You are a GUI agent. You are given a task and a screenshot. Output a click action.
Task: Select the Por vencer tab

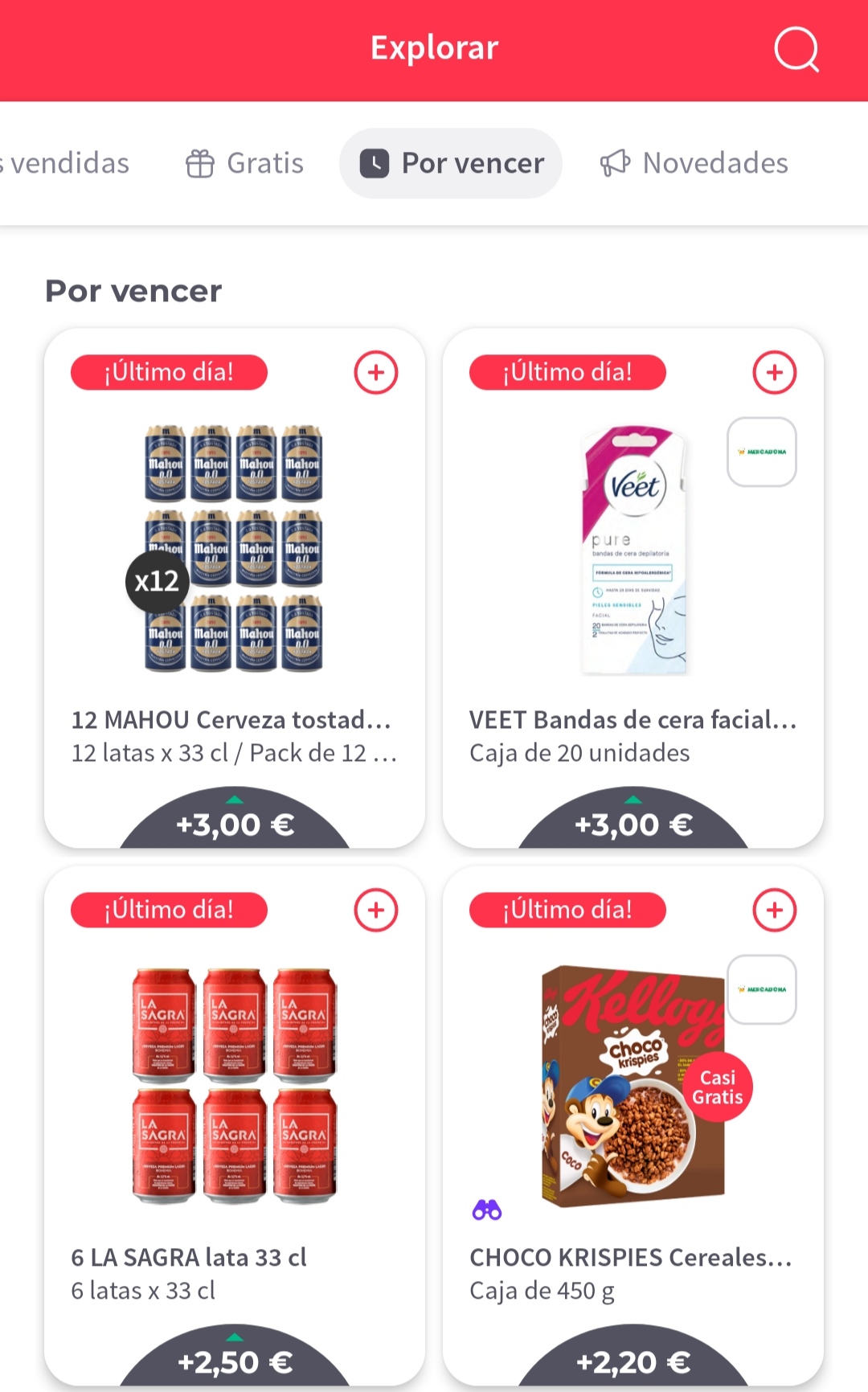[x=451, y=163]
